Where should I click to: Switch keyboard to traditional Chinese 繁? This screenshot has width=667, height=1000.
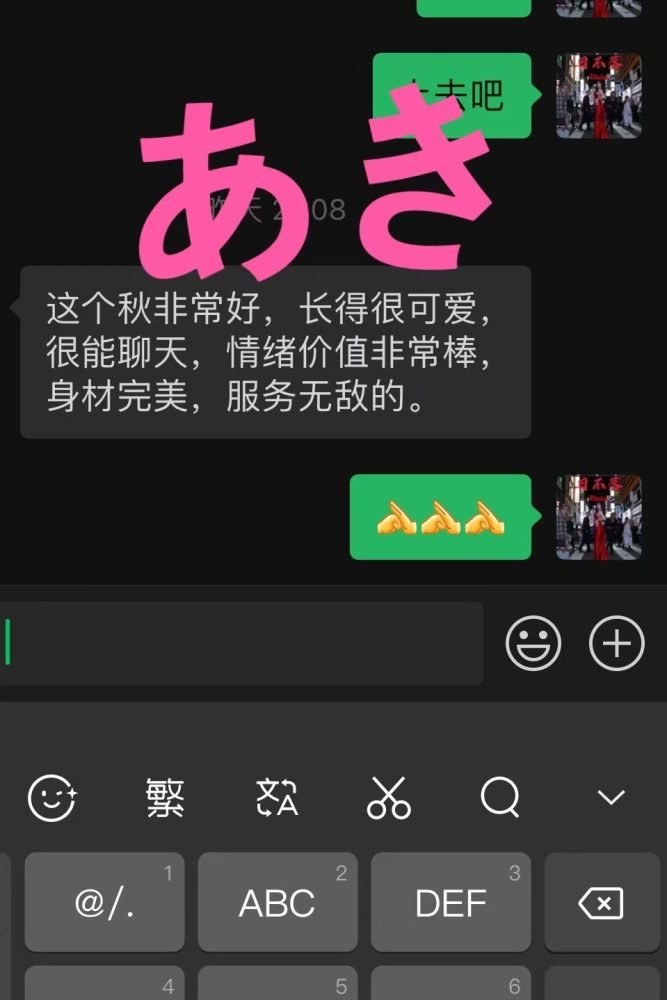(165, 797)
